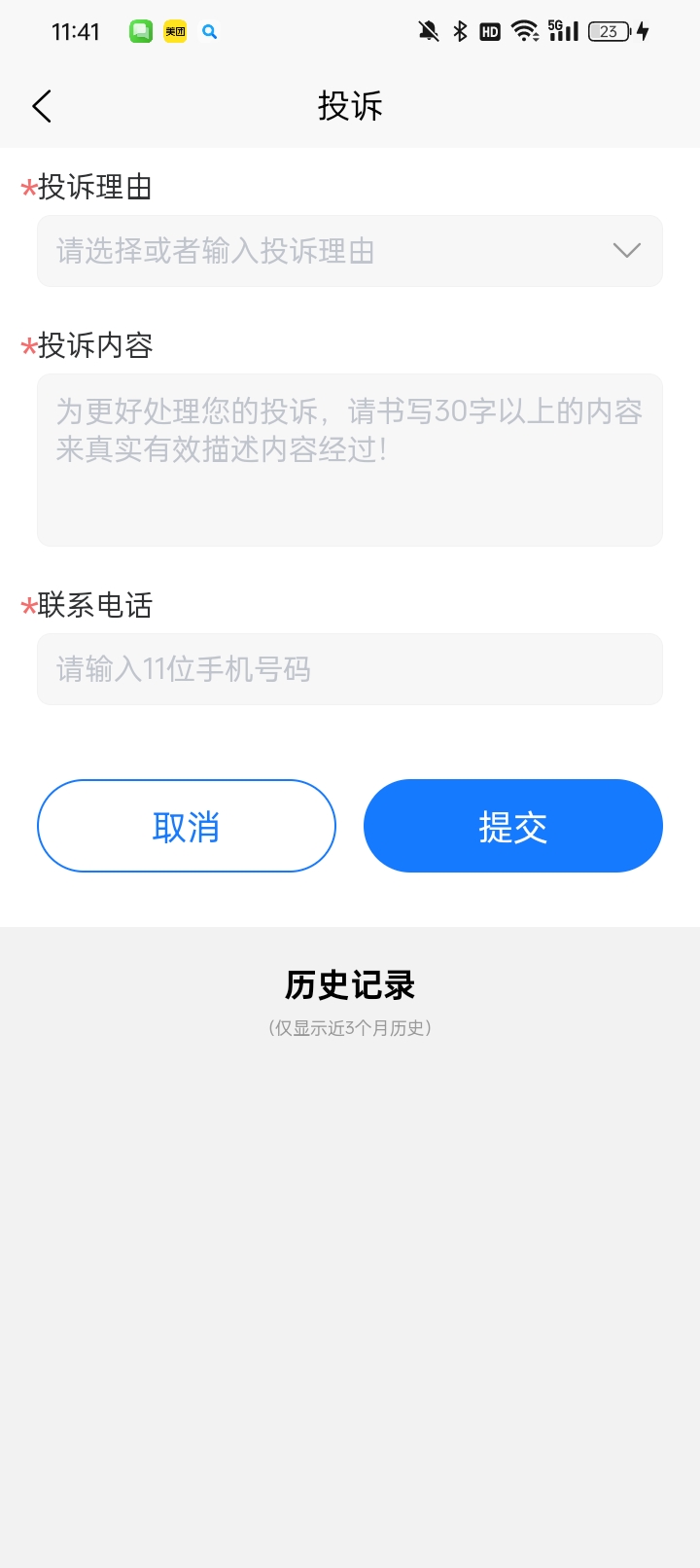The height and width of the screenshot is (1568, 700).
Task: Expand the 投诉理由 reason dropdown
Action: point(348,251)
